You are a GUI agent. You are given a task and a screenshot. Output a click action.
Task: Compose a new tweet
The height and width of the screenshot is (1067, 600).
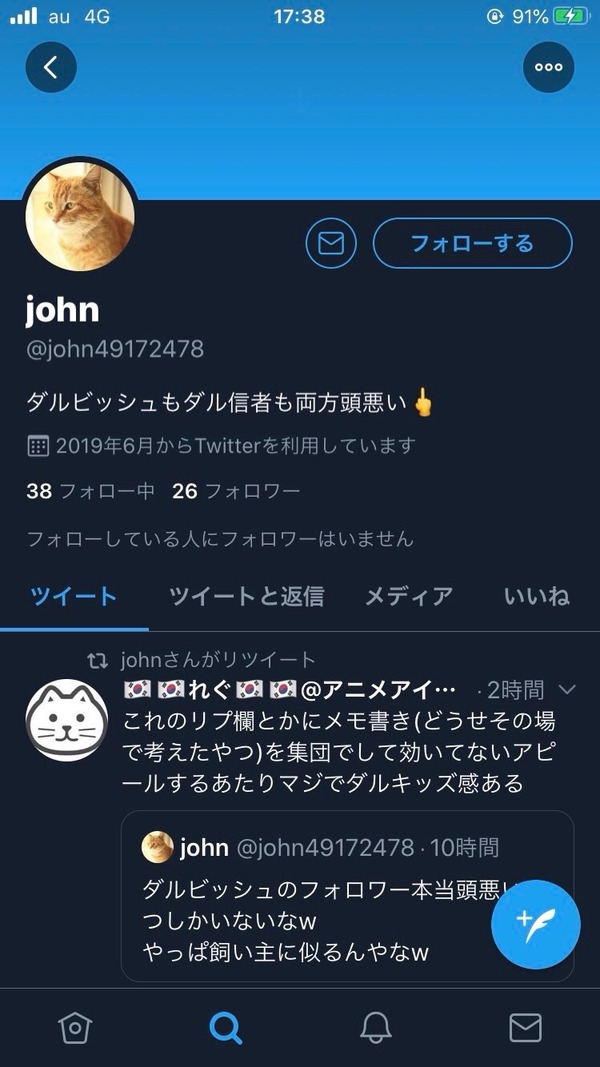536,924
